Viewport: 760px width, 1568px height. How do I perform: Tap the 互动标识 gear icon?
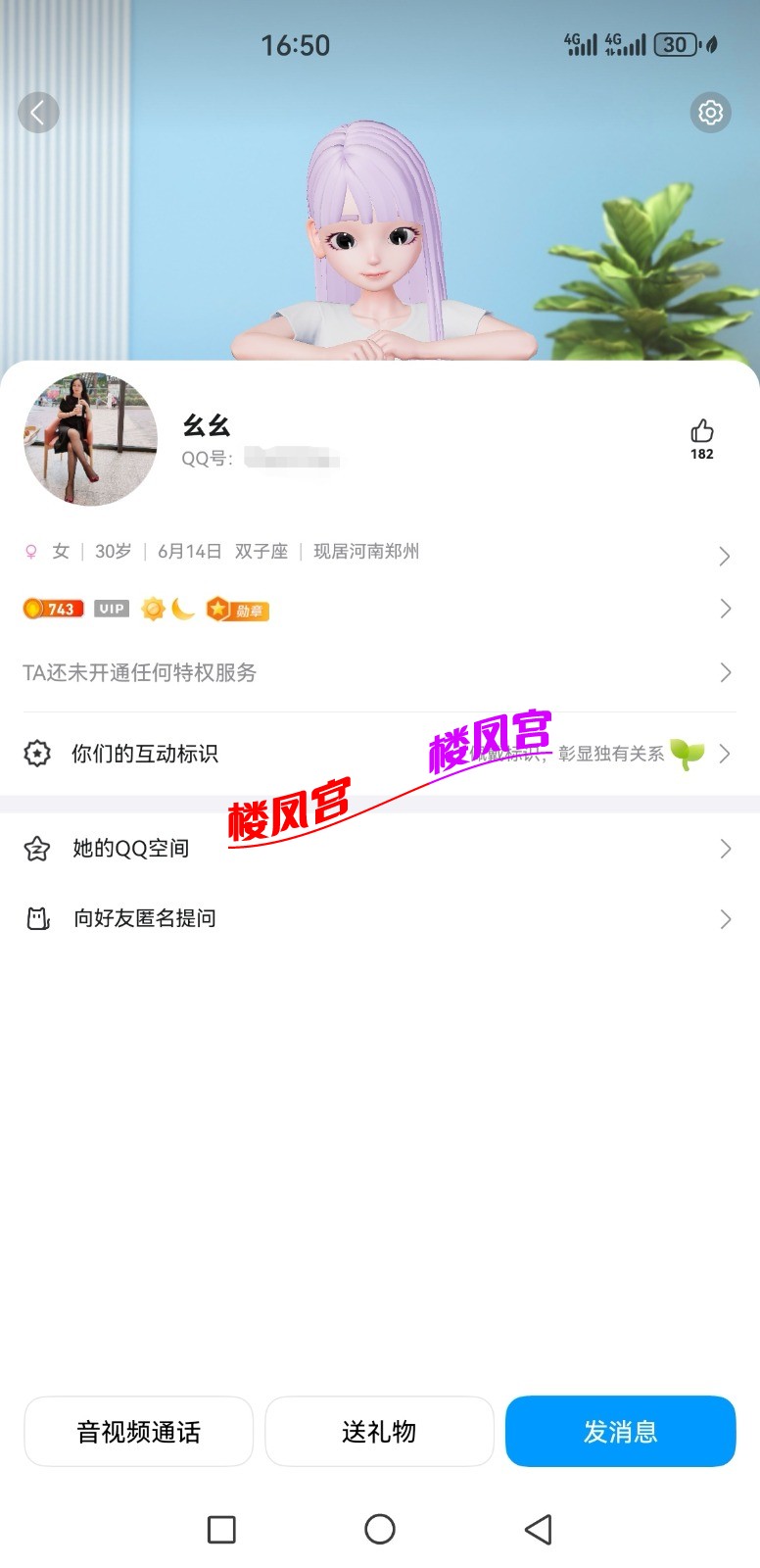(x=36, y=753)
